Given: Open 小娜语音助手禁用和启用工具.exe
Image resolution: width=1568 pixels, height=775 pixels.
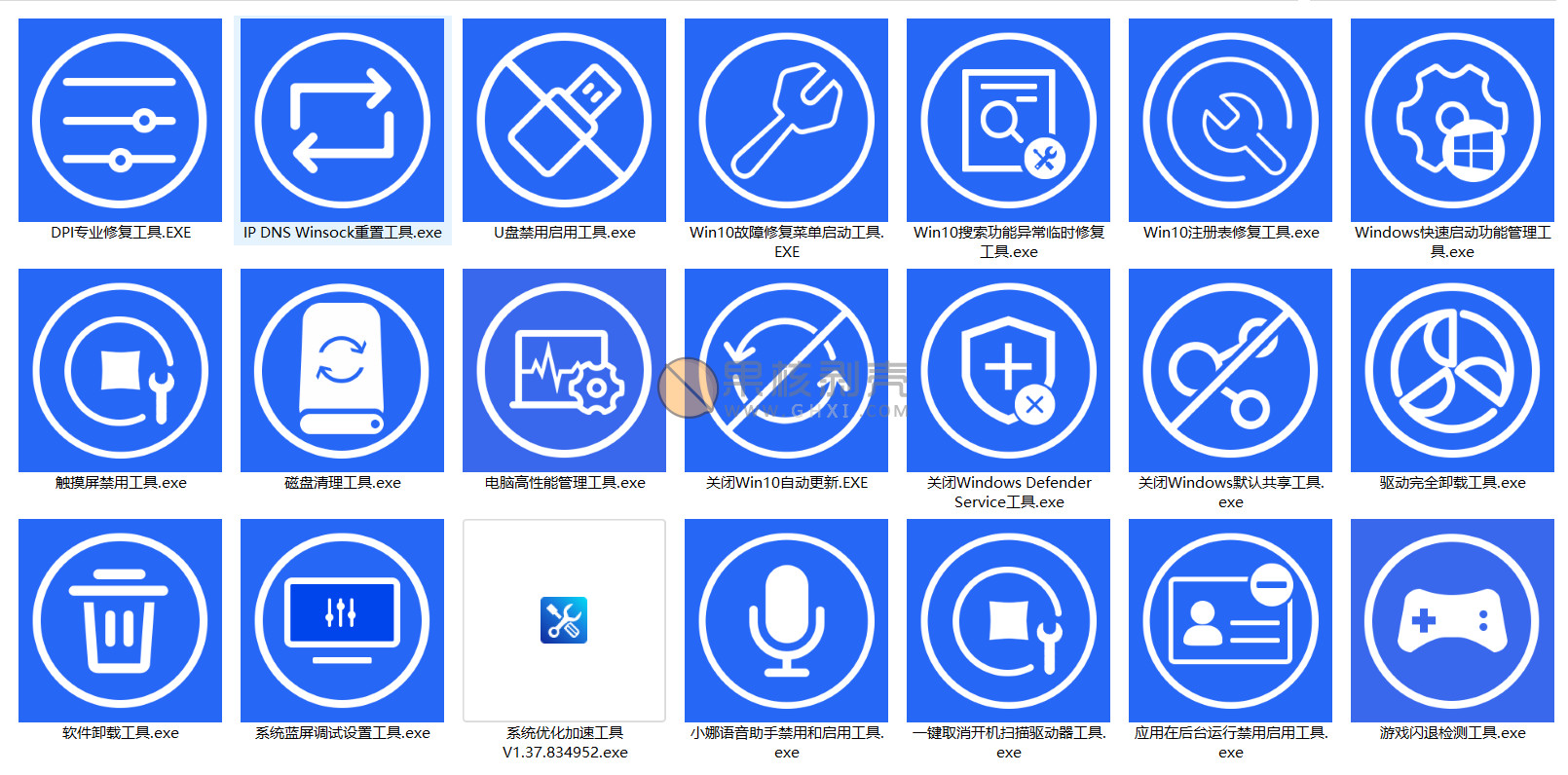Looking at the screenshot, I should coord(786,621).
